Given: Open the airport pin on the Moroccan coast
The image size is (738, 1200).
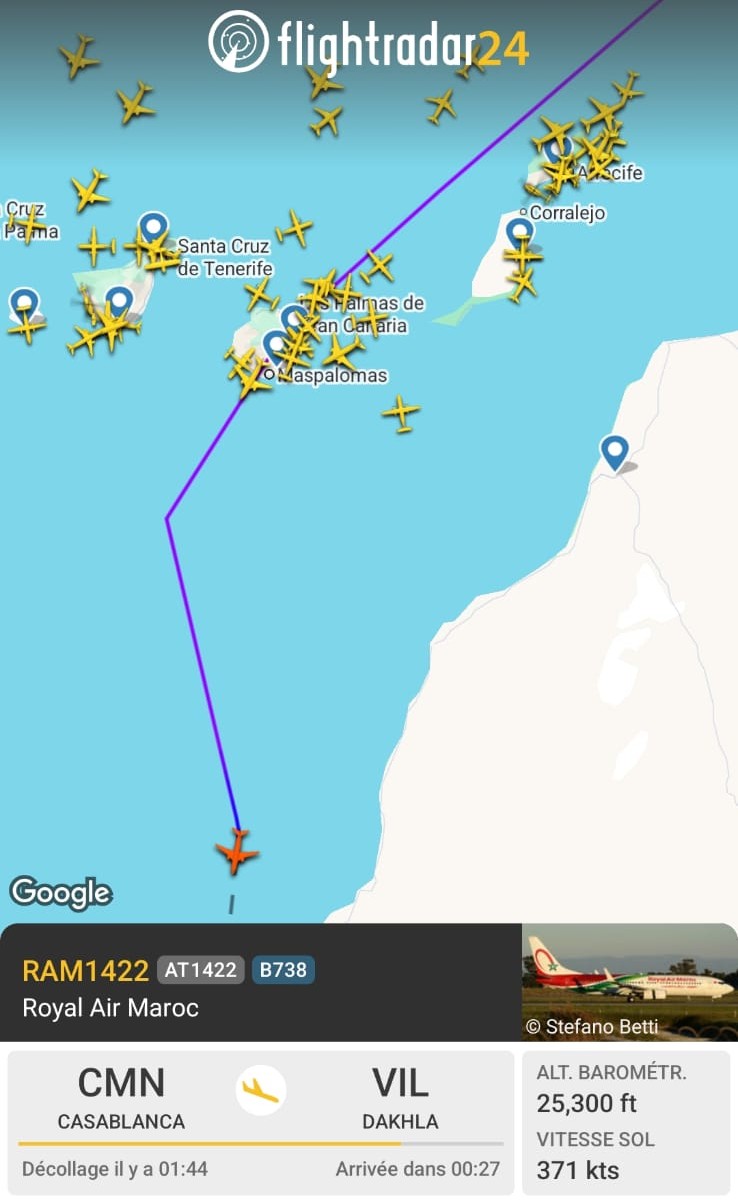Looking at the screenshot, I should coord(614,452).
